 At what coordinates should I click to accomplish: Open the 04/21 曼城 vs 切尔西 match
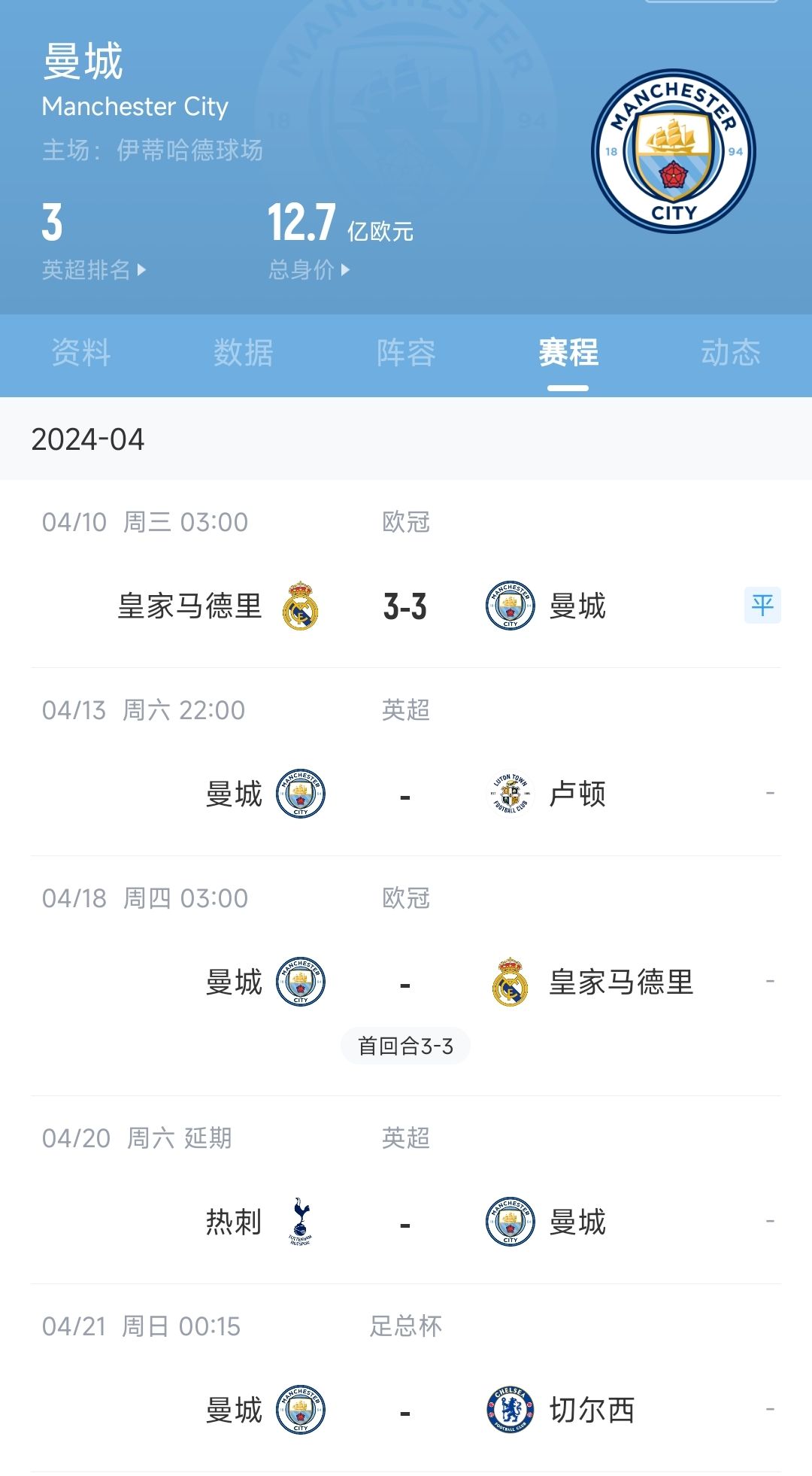click(x=405, y=1411)
